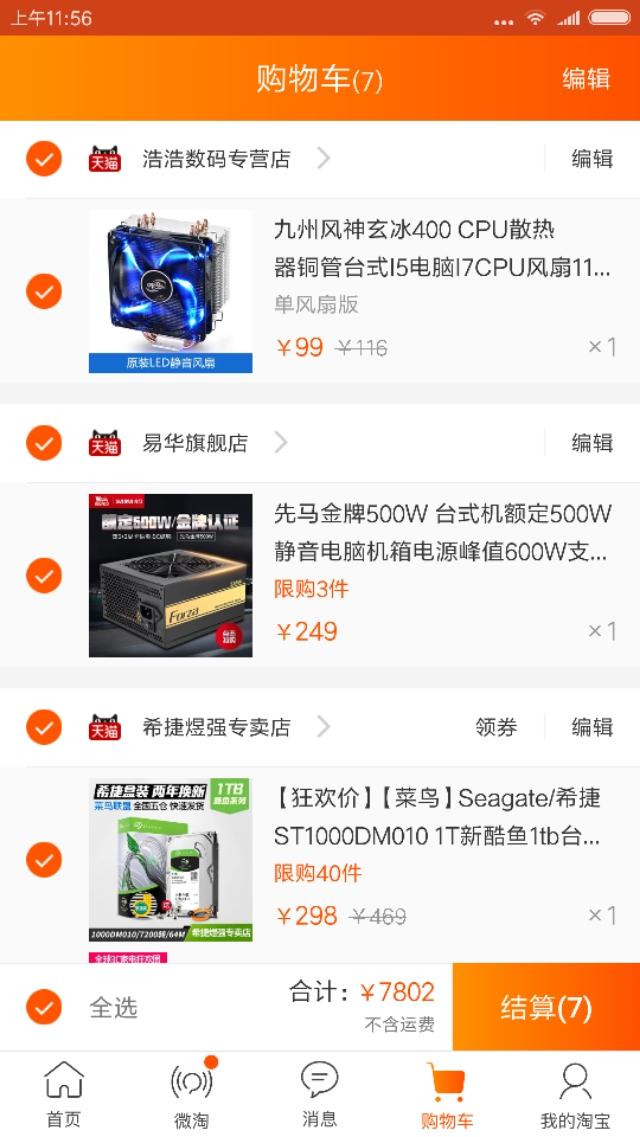Image resolution: width=640 pixels, height=1137 pixels.
Task: Uncheck the 浩浩数码专营店 store checkbox
Action: [x=44, y=159]
